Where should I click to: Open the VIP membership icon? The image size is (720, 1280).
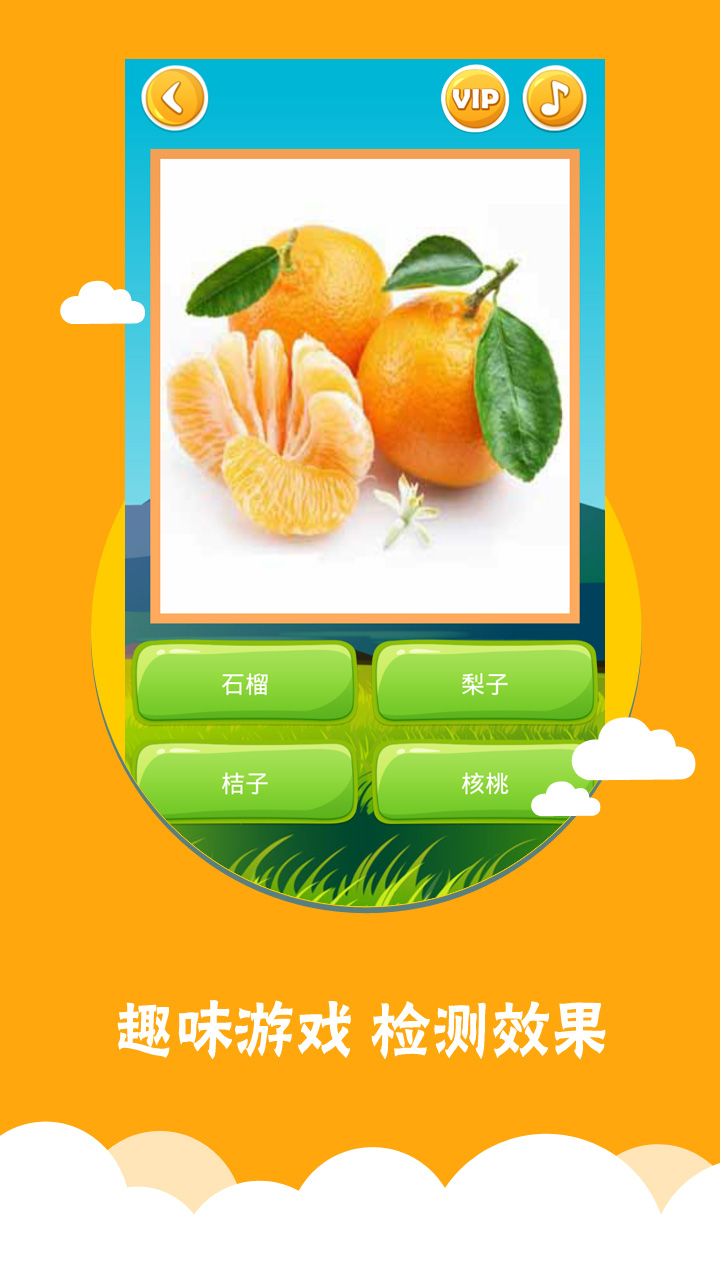coord(475,100)
